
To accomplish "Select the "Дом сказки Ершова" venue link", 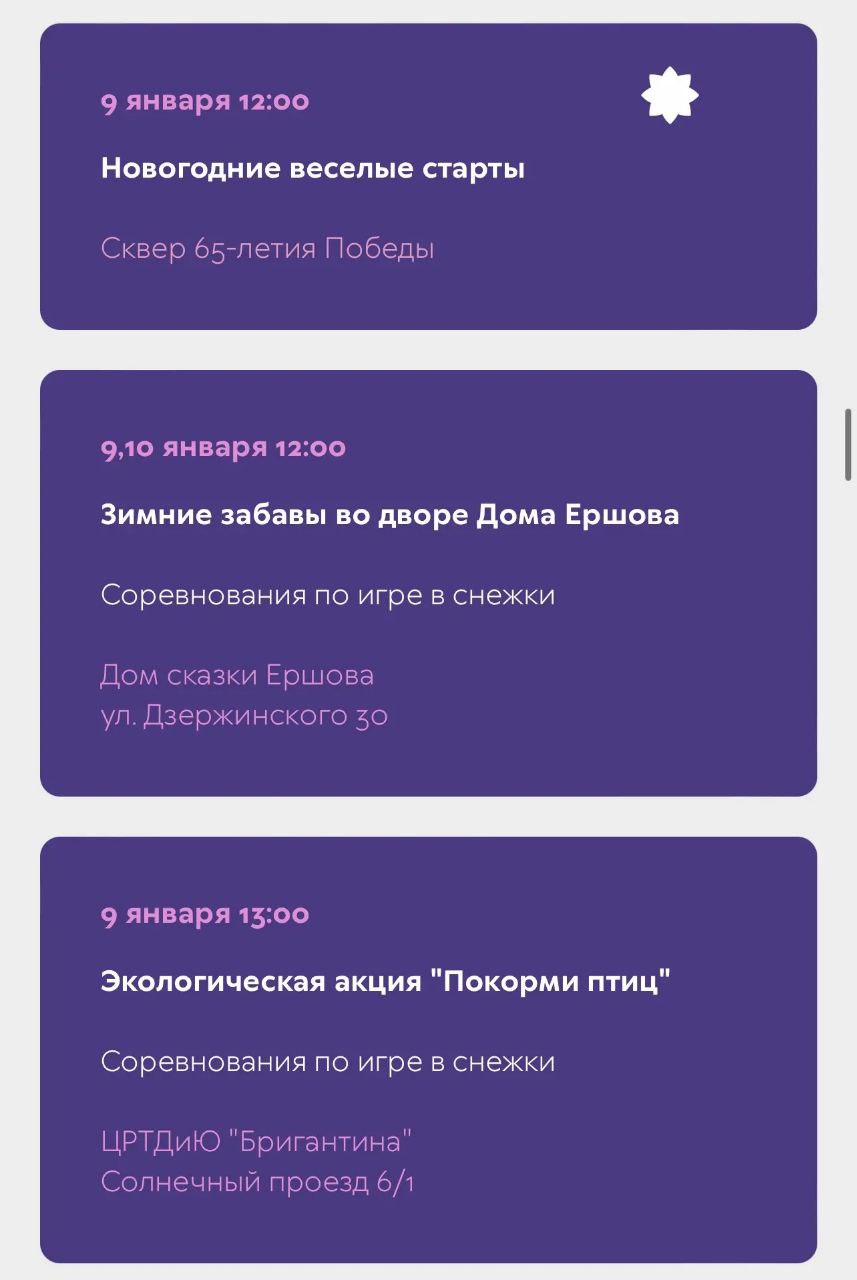I will (238, 675).
